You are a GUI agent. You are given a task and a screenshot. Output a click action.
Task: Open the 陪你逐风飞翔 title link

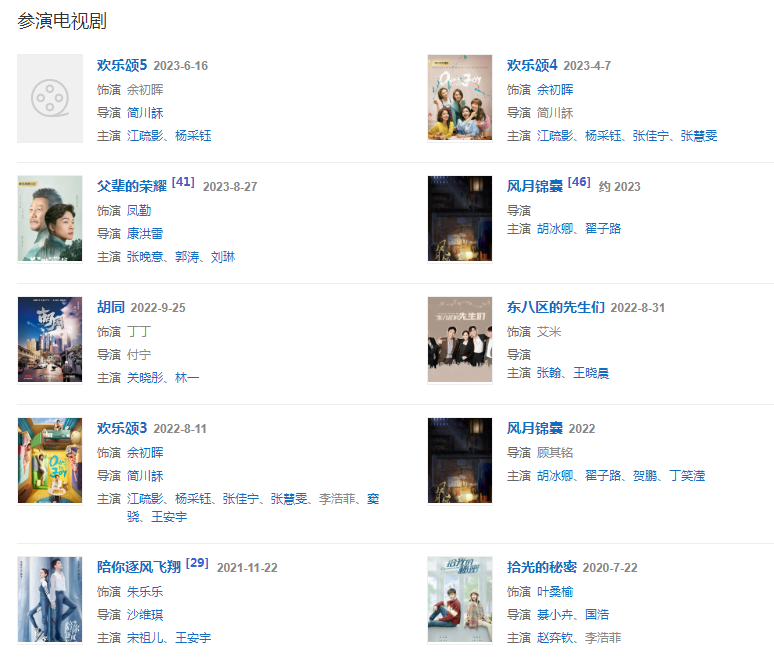(x=139, y=568)
